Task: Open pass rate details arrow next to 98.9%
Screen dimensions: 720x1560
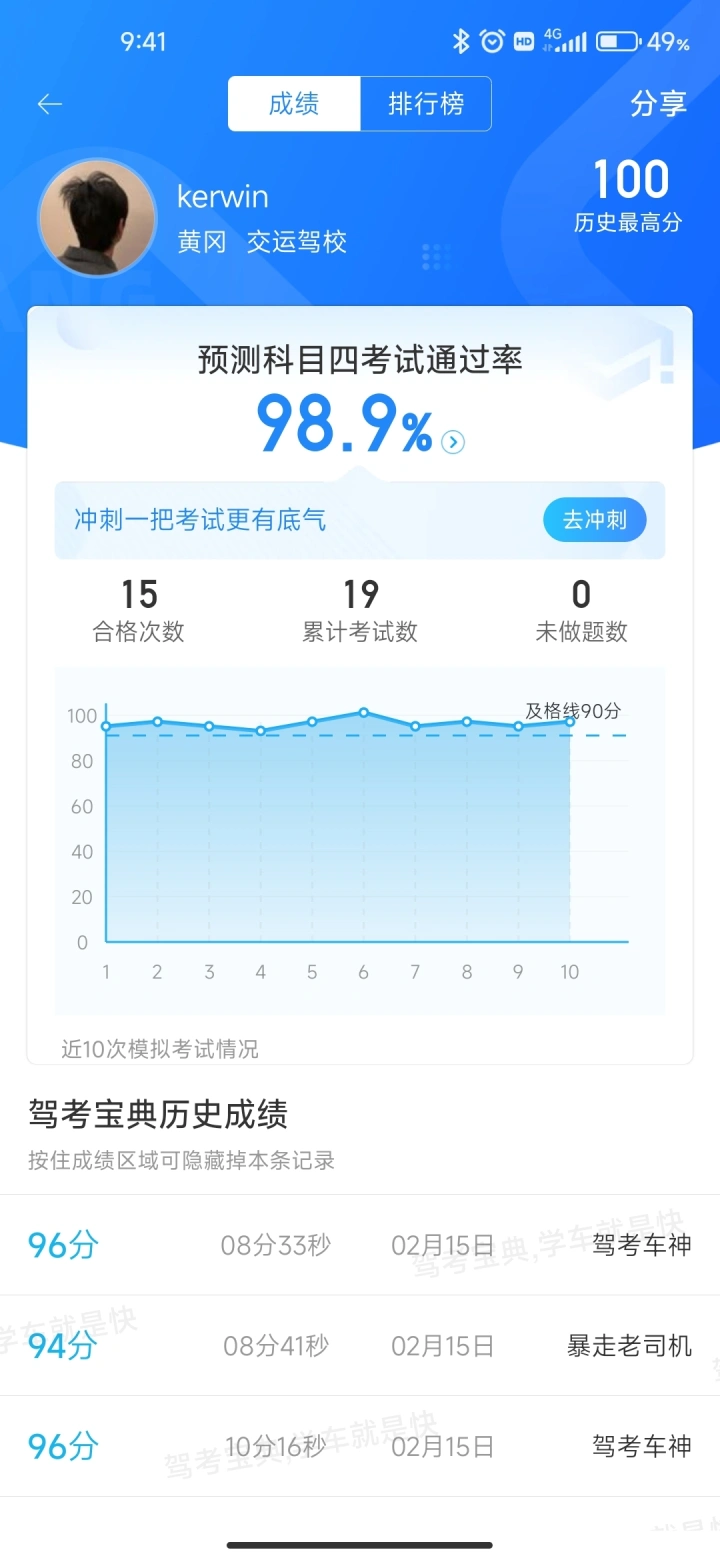Action: click(453, 442)
